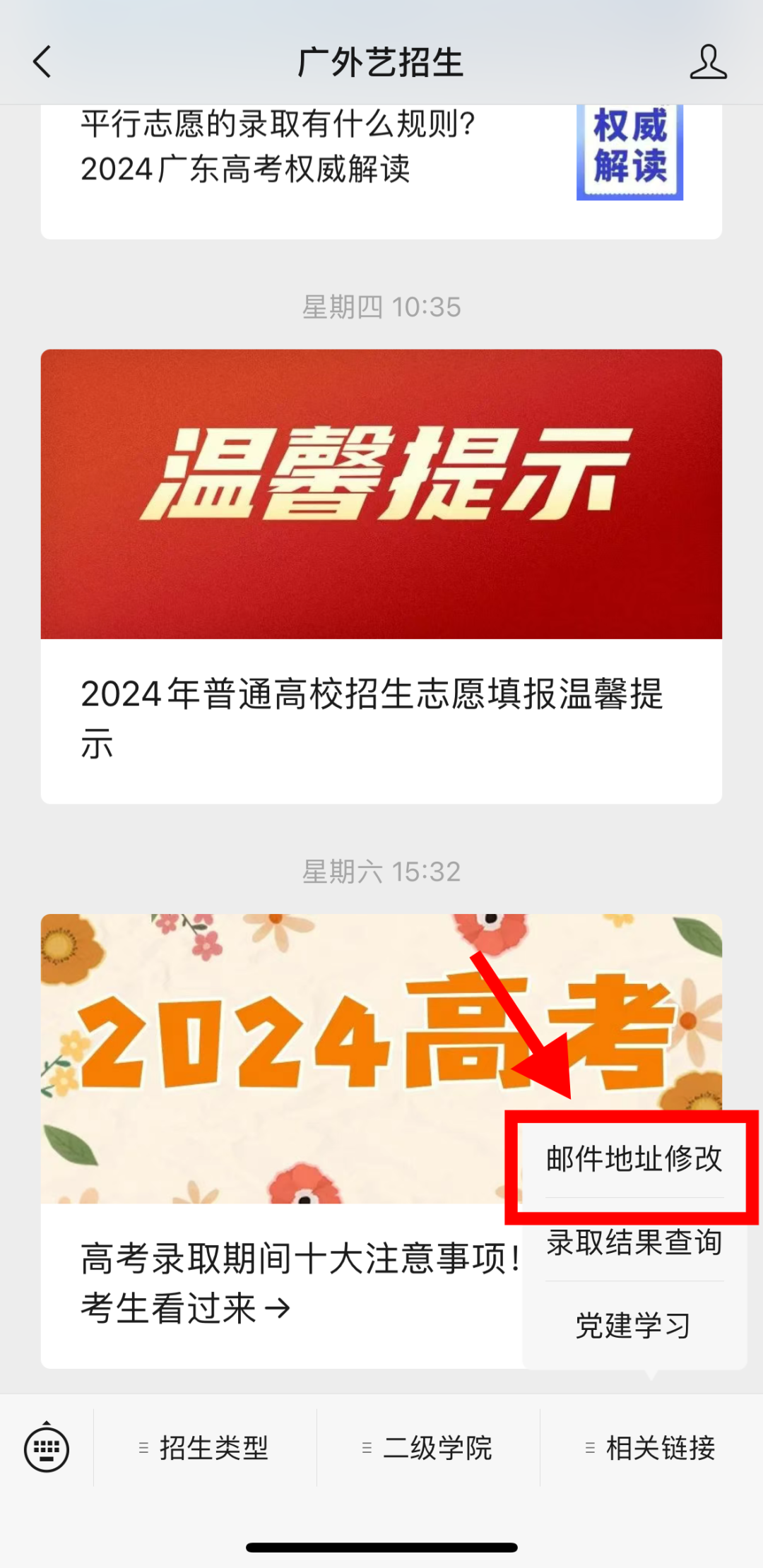Expand the 二级学院 menu

[428, 1448]
